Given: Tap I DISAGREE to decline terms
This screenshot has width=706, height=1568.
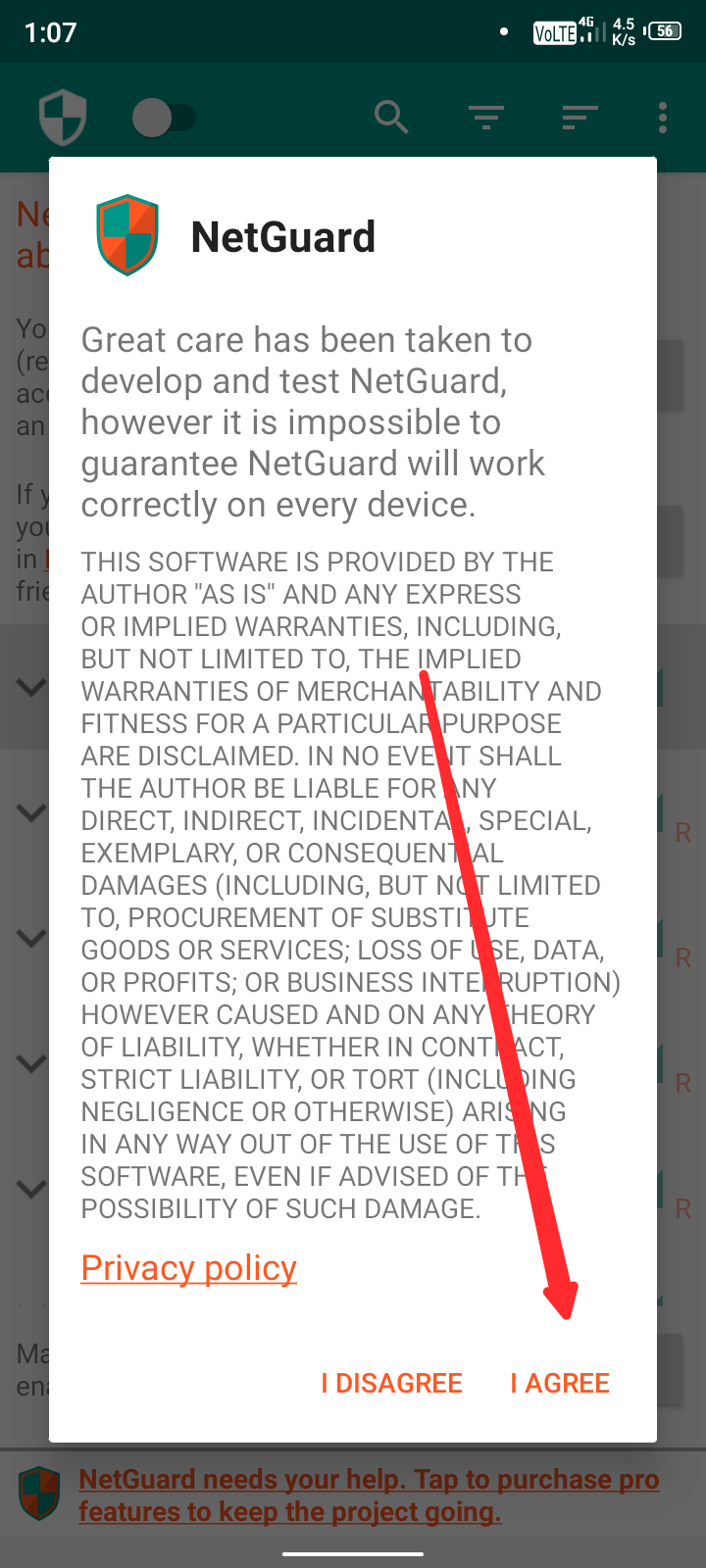Looking at the screenshot, I should (391, 1383).
